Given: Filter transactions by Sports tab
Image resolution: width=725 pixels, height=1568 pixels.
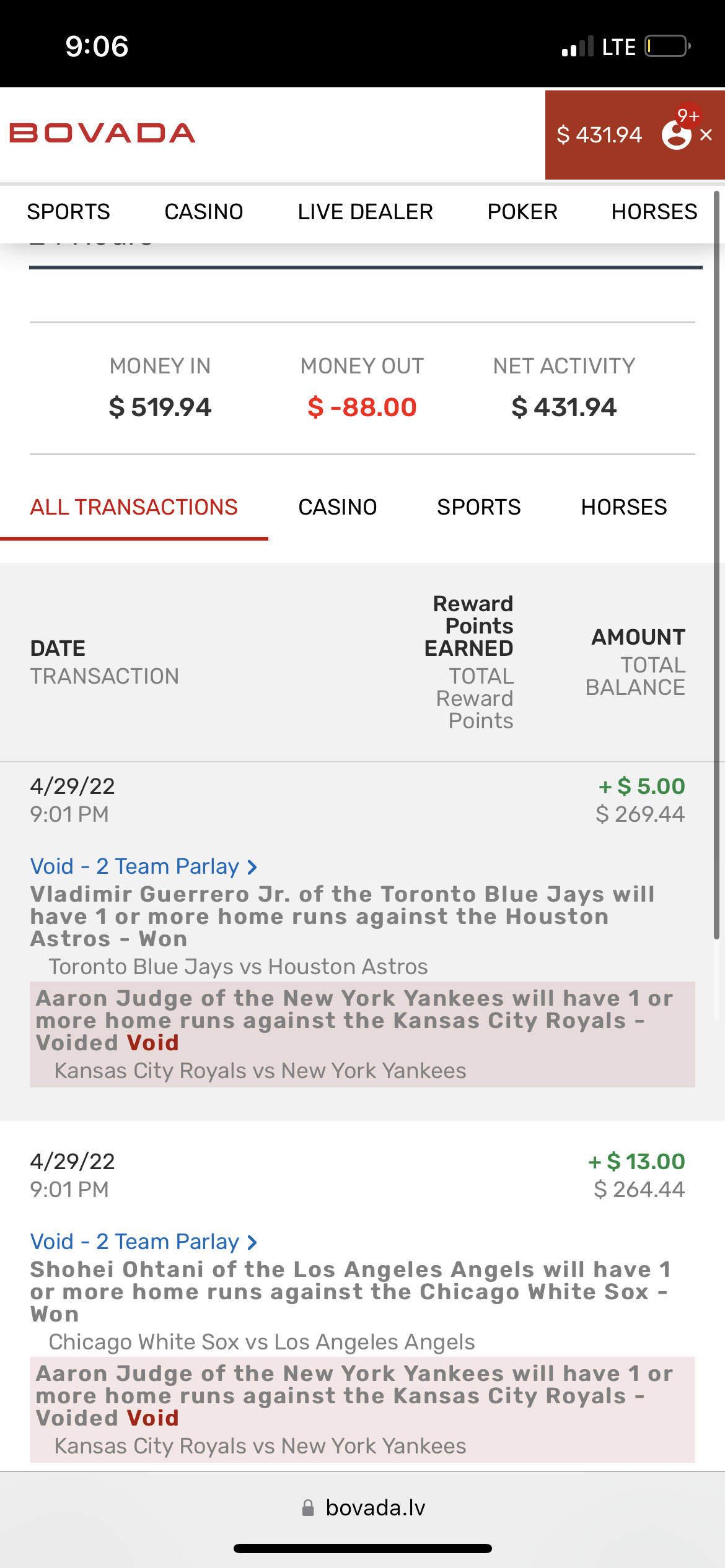Looking at the screenshot, I should pyautogui.click(x=478, y=507).
